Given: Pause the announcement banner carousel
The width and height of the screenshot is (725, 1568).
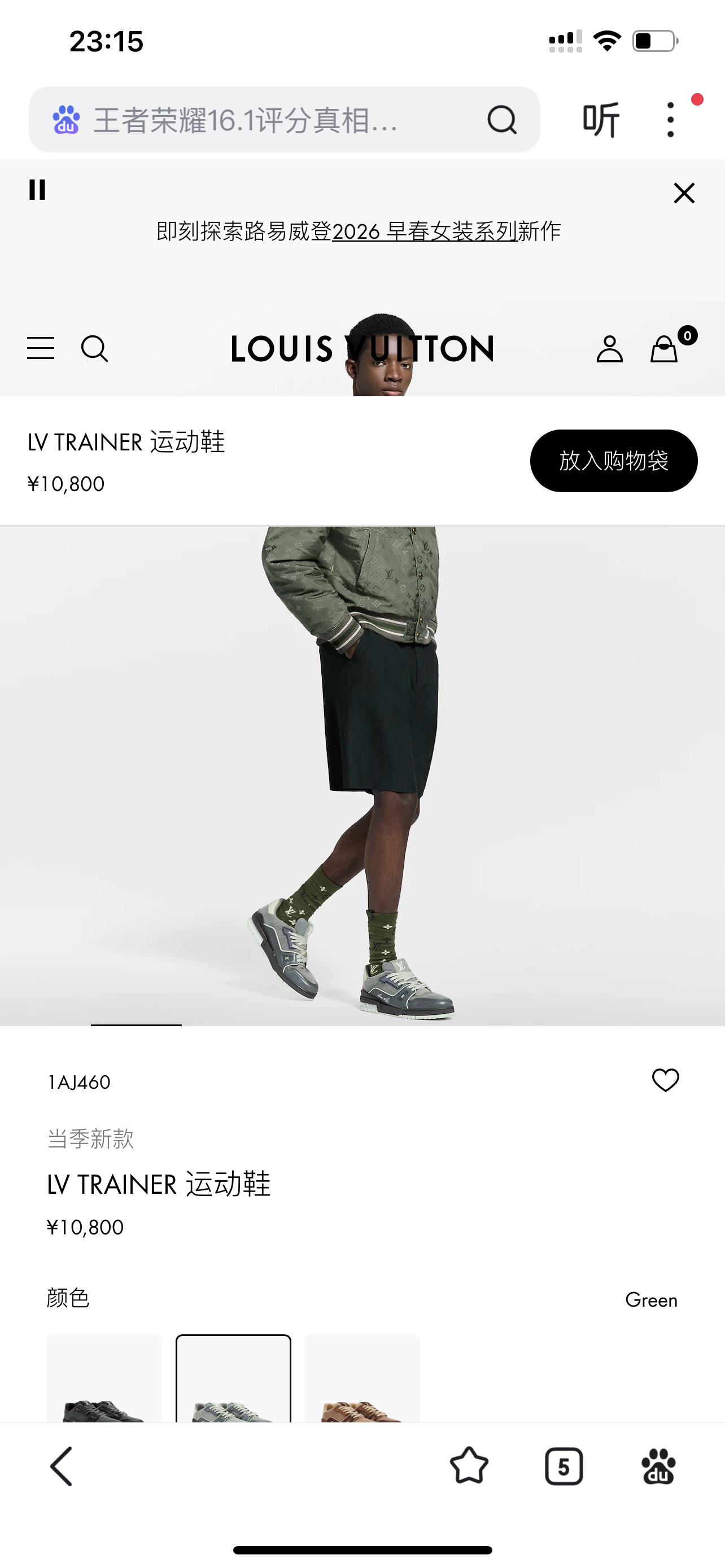Looking at the screenshot, I should 37,189.
